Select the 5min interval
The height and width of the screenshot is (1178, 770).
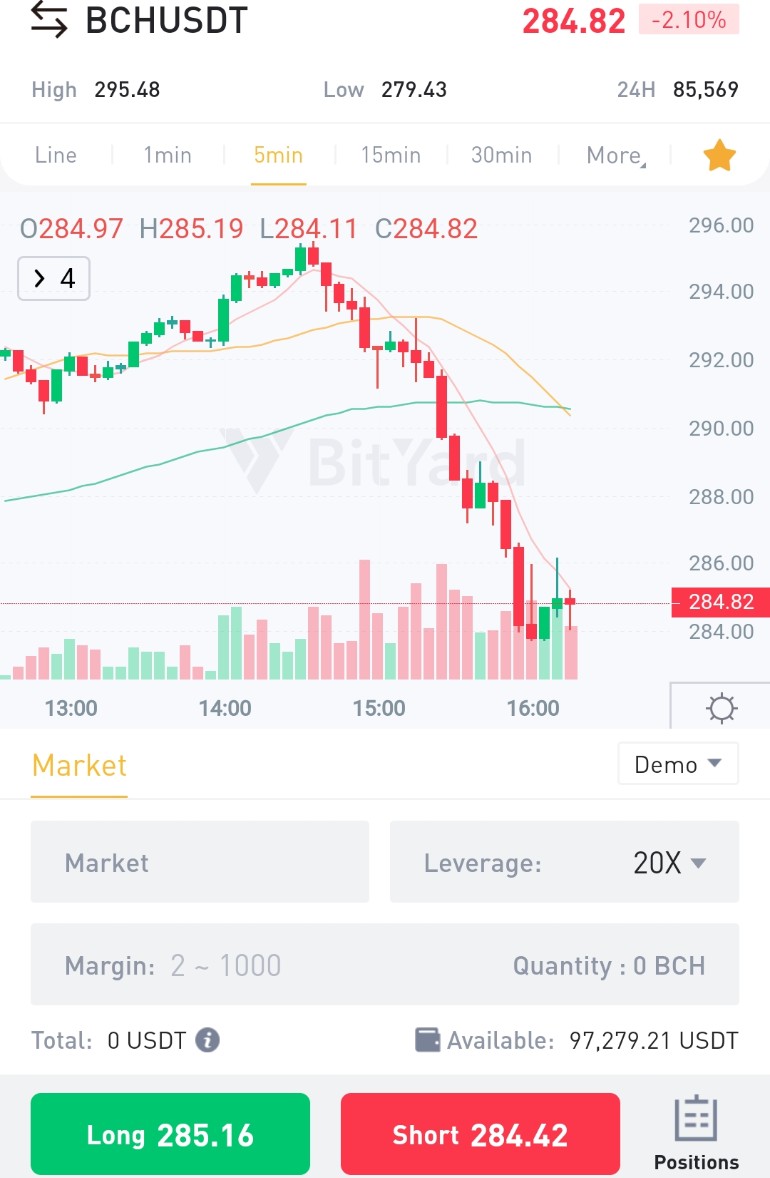pyautogui.click(x=278, y=155)
